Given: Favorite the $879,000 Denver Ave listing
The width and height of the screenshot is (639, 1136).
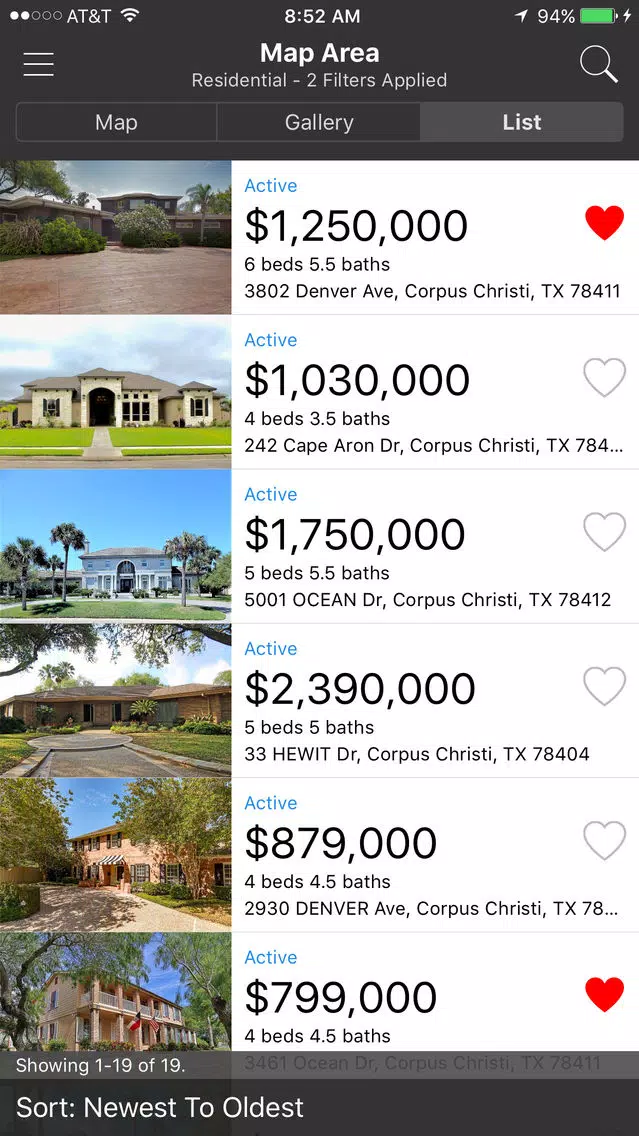Looking at the screenshot, I should pos(604,840).
